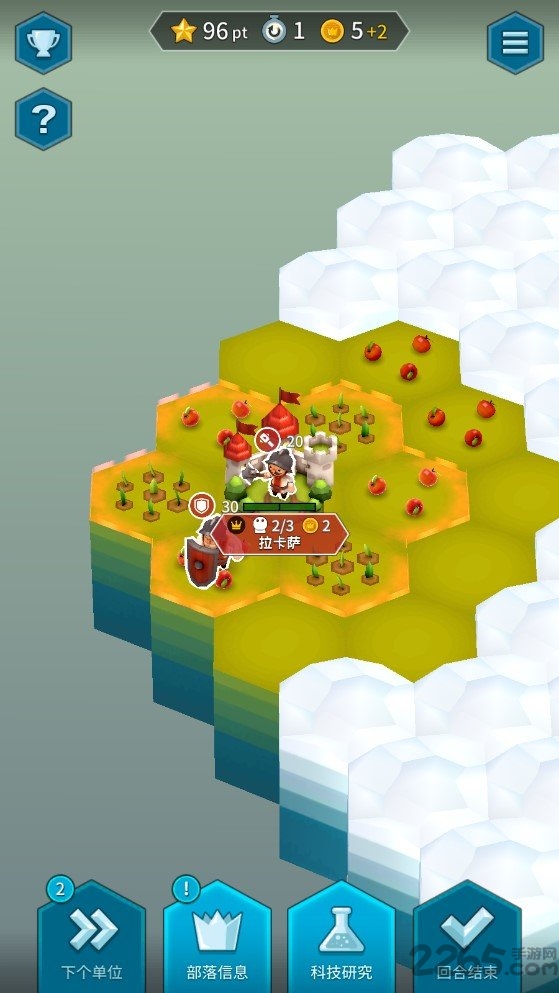559x993 pixels.
Task: Tap the 拉卡萨 city banner
Action: (279, 533)
